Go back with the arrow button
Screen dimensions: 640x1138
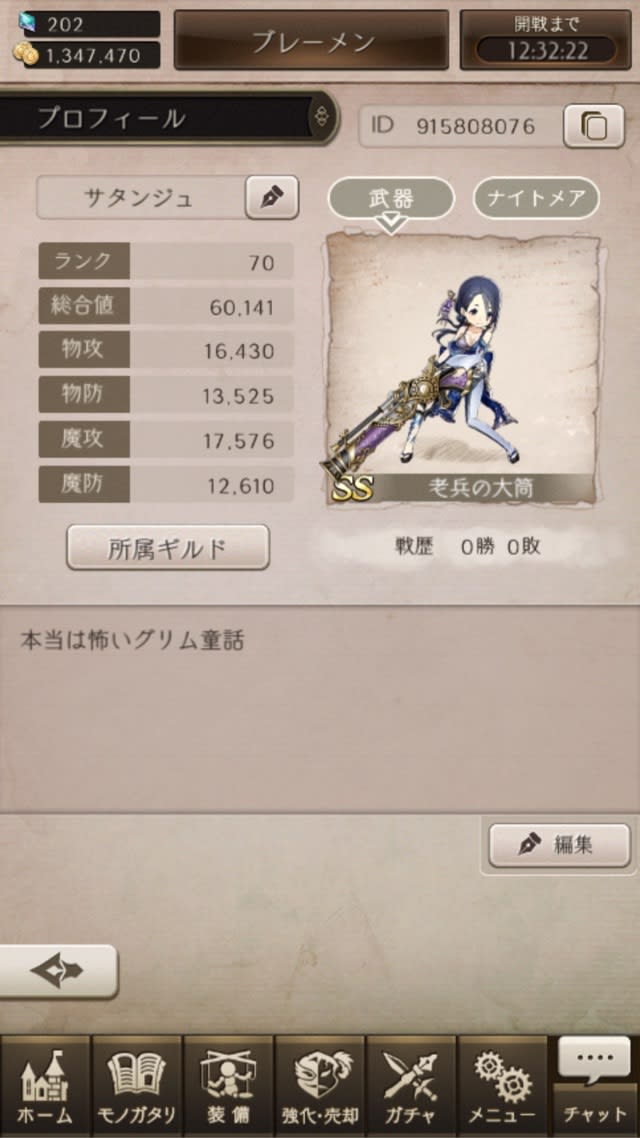(58, 971)
